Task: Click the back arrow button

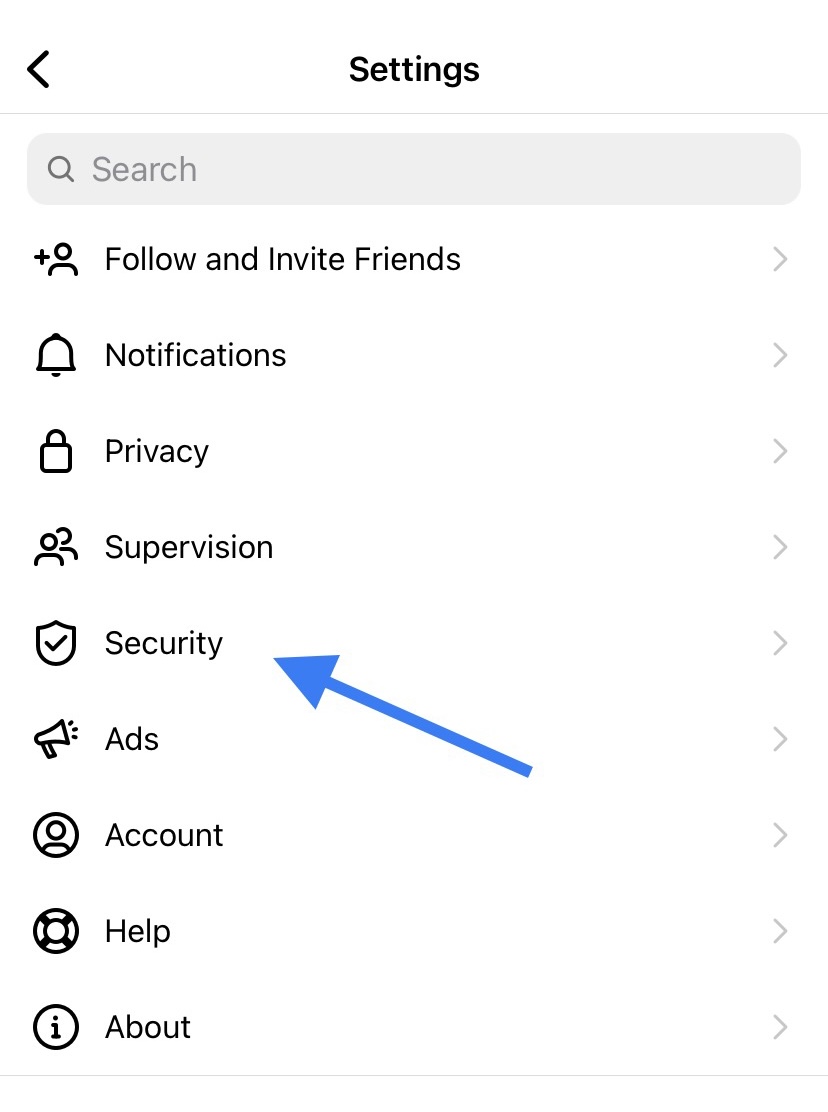Action: pyautogui.click(x=37, y=69)
